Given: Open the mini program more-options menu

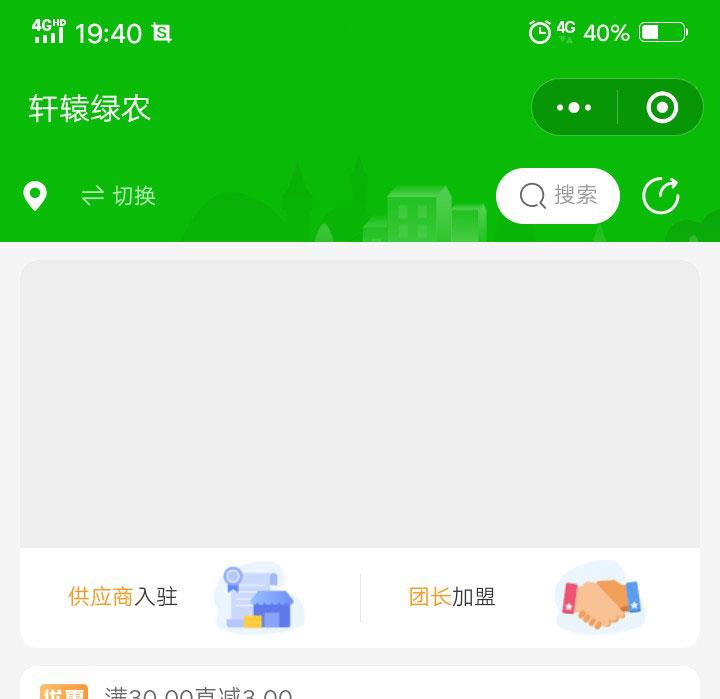Looking at the screenshot, I should coord(574,107).
